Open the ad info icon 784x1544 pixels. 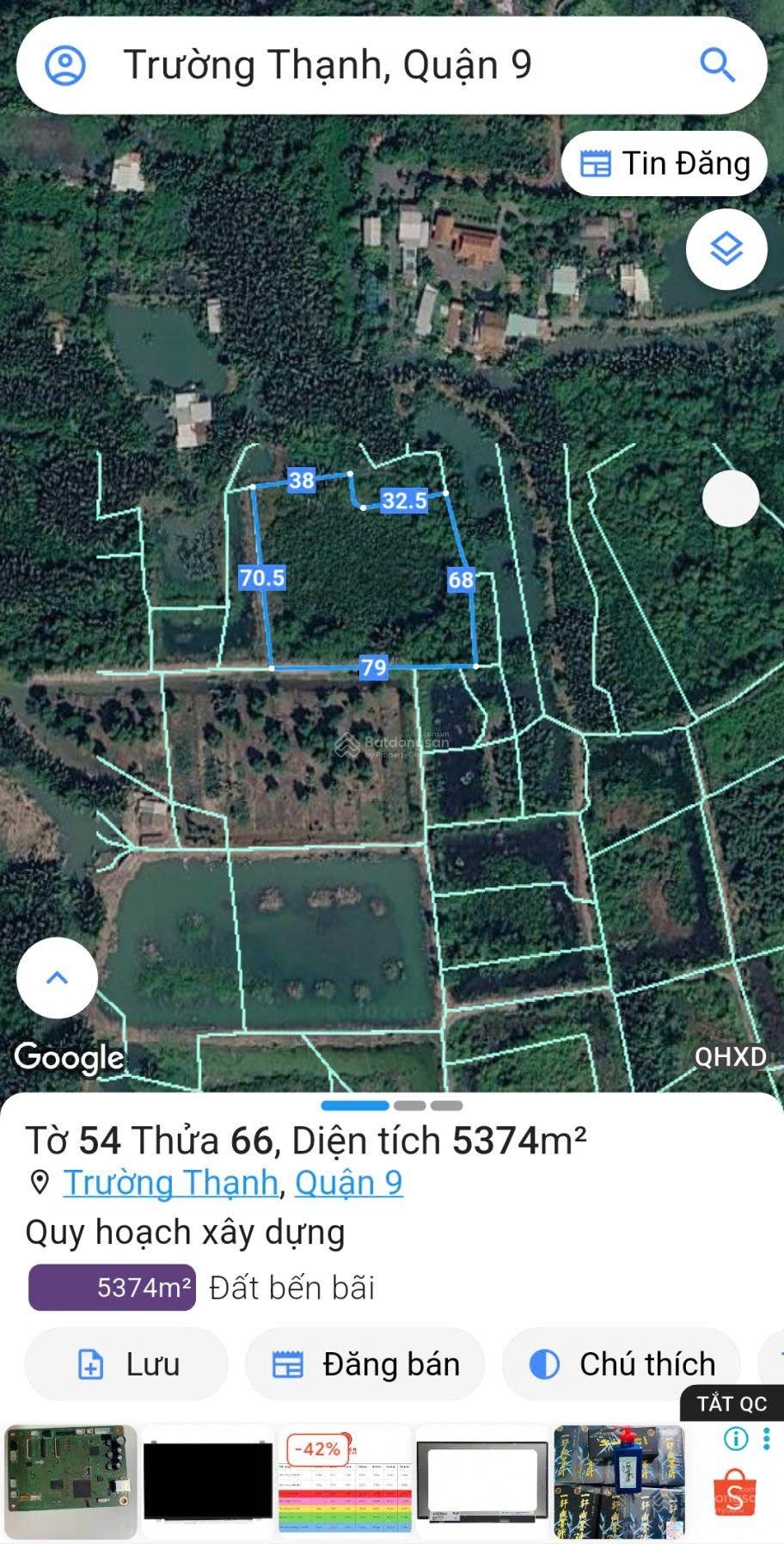(x=736, y=1438)
